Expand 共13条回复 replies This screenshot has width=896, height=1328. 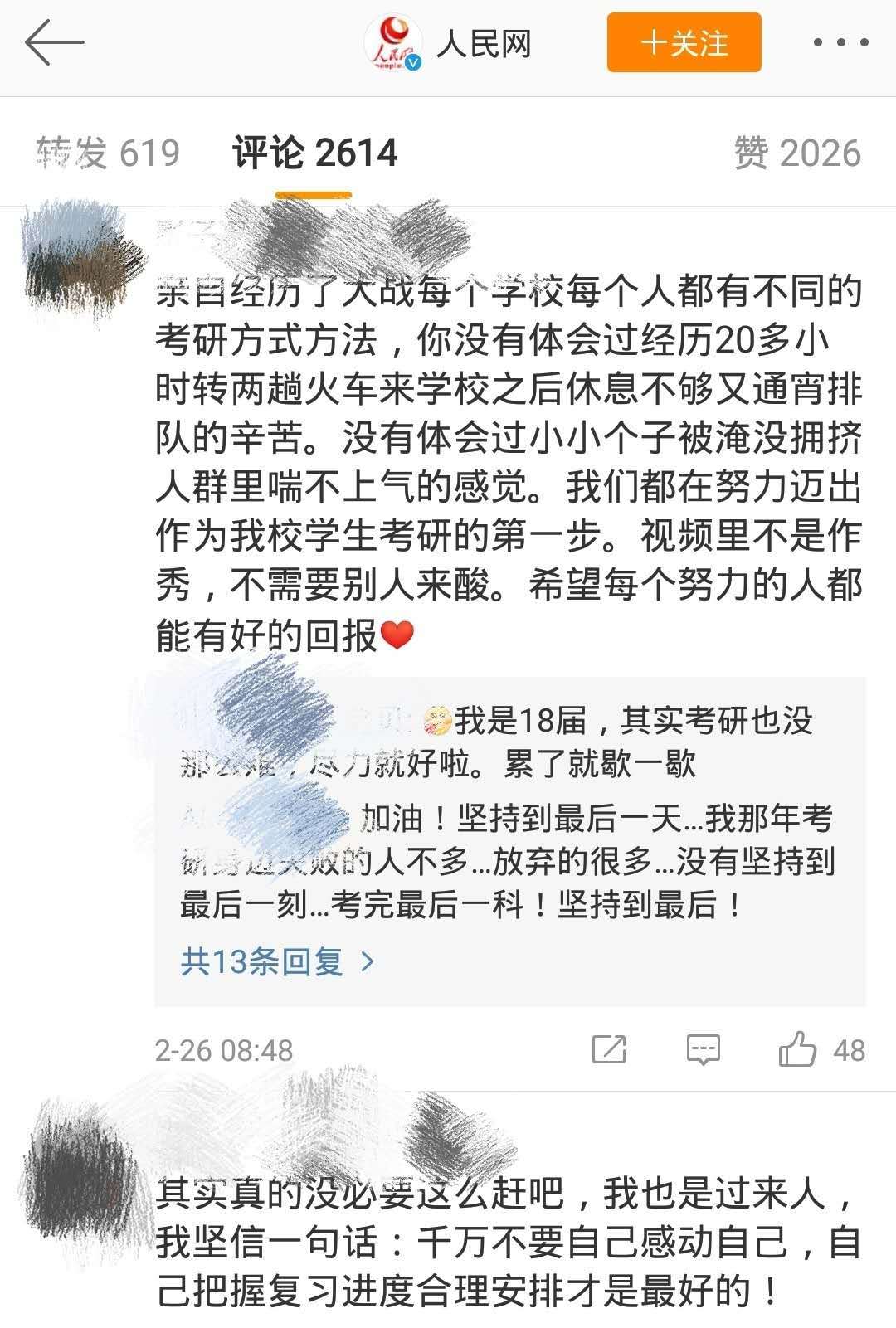click(277, 961)
